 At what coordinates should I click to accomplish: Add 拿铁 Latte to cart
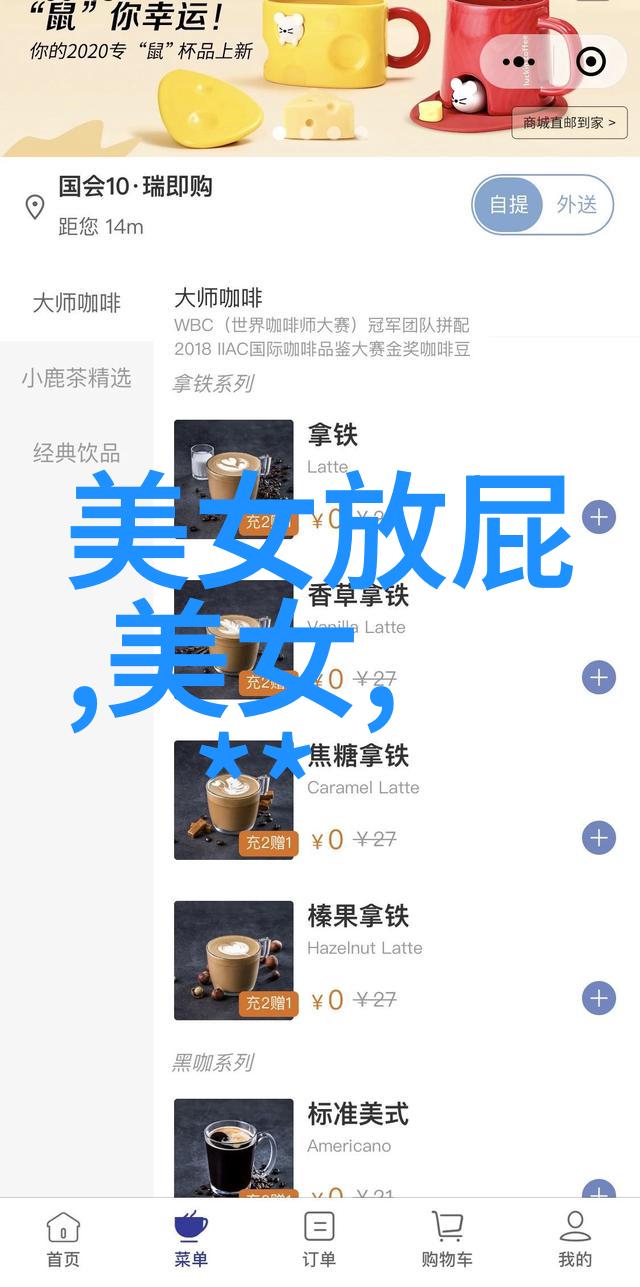click(598, 518)
